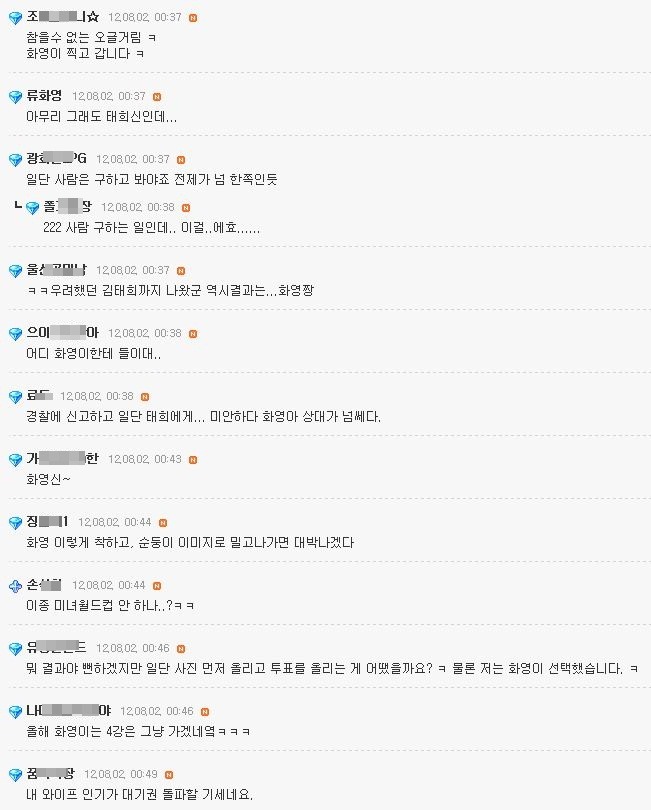The height and width of the screenshot is (810, 651).
Task: Tap the reply author's name above '222 사람 구하는 일인데'
Action: point(68,207)
